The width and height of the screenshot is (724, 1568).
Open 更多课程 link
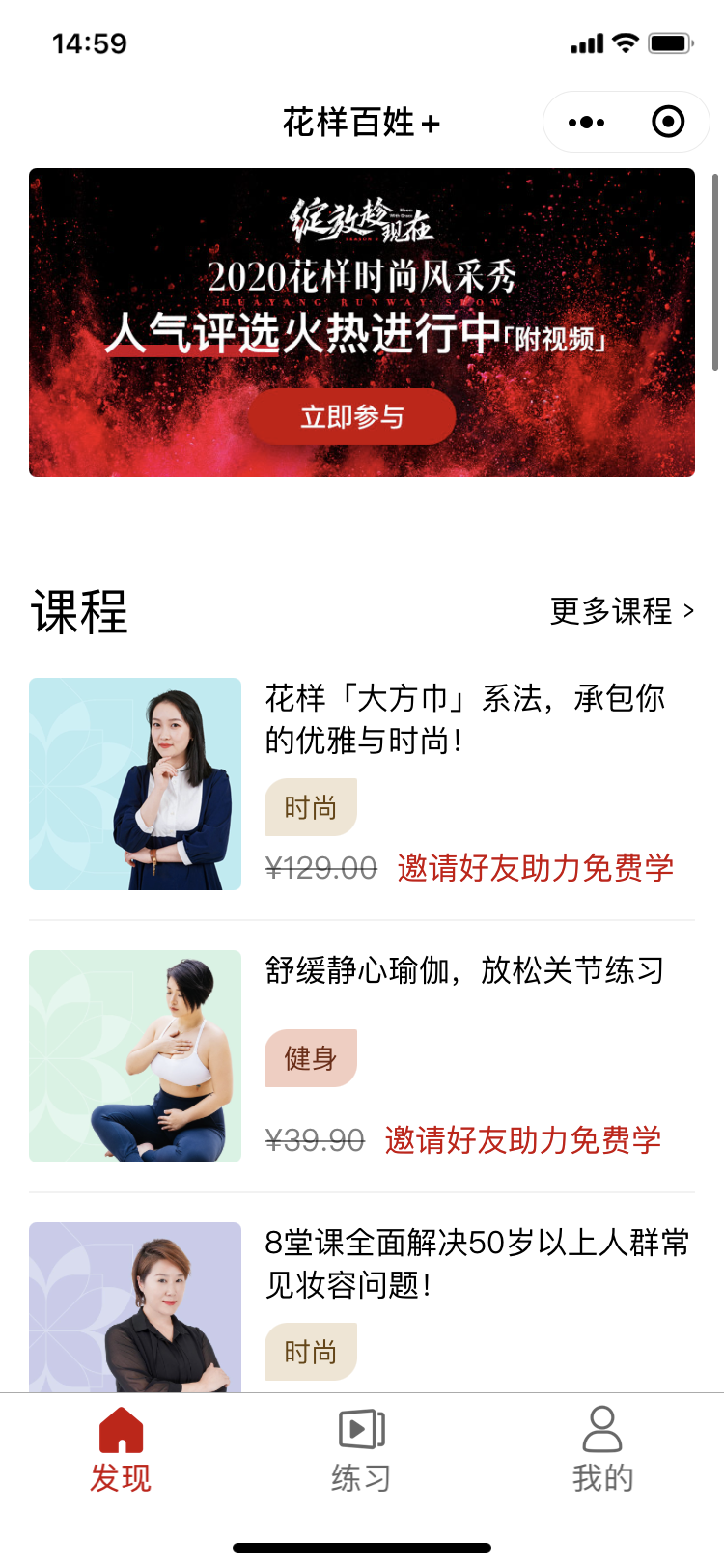tap(622, 610)
